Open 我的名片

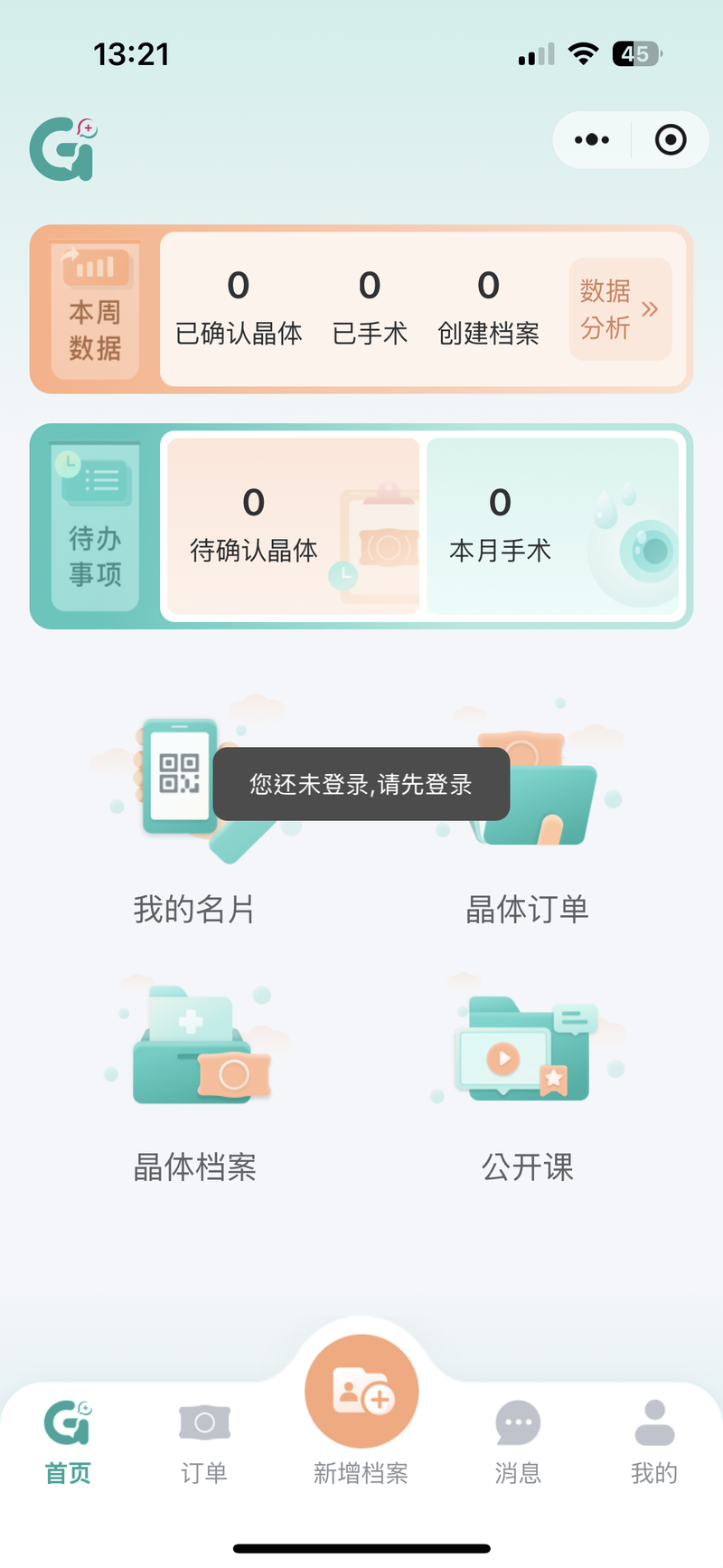coord(193,814)
